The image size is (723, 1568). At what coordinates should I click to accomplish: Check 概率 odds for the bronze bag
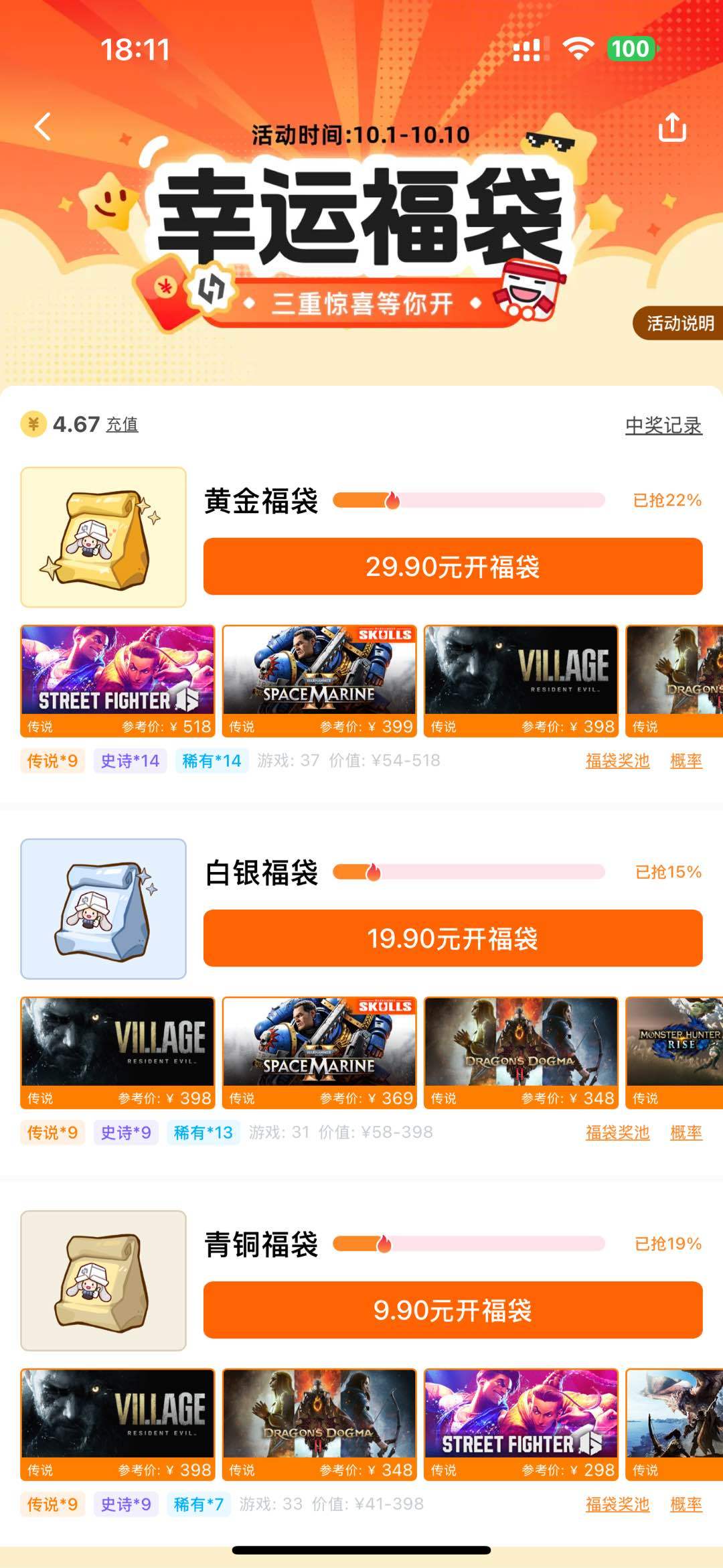coord(686,1504)
